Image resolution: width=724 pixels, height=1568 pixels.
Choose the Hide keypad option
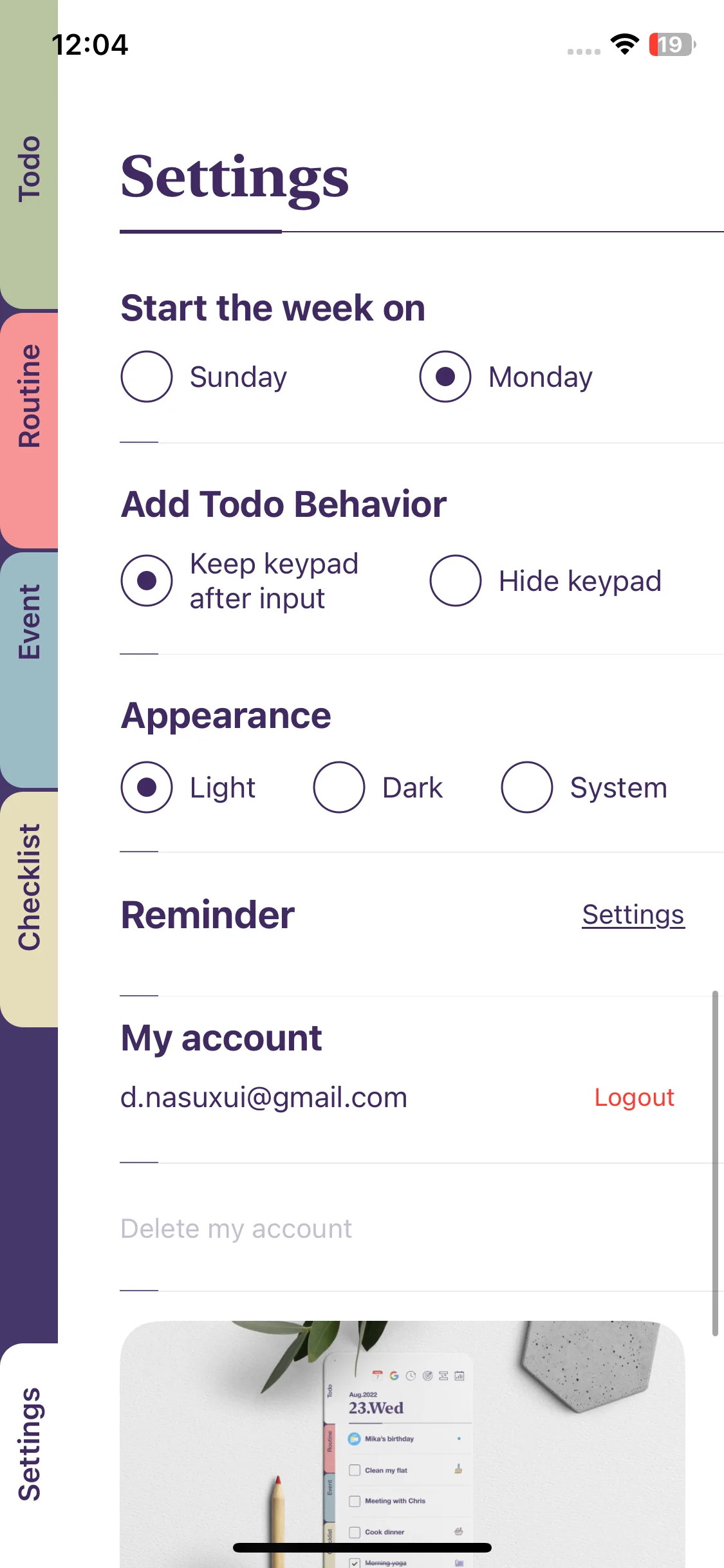click(x=456, y=581)
